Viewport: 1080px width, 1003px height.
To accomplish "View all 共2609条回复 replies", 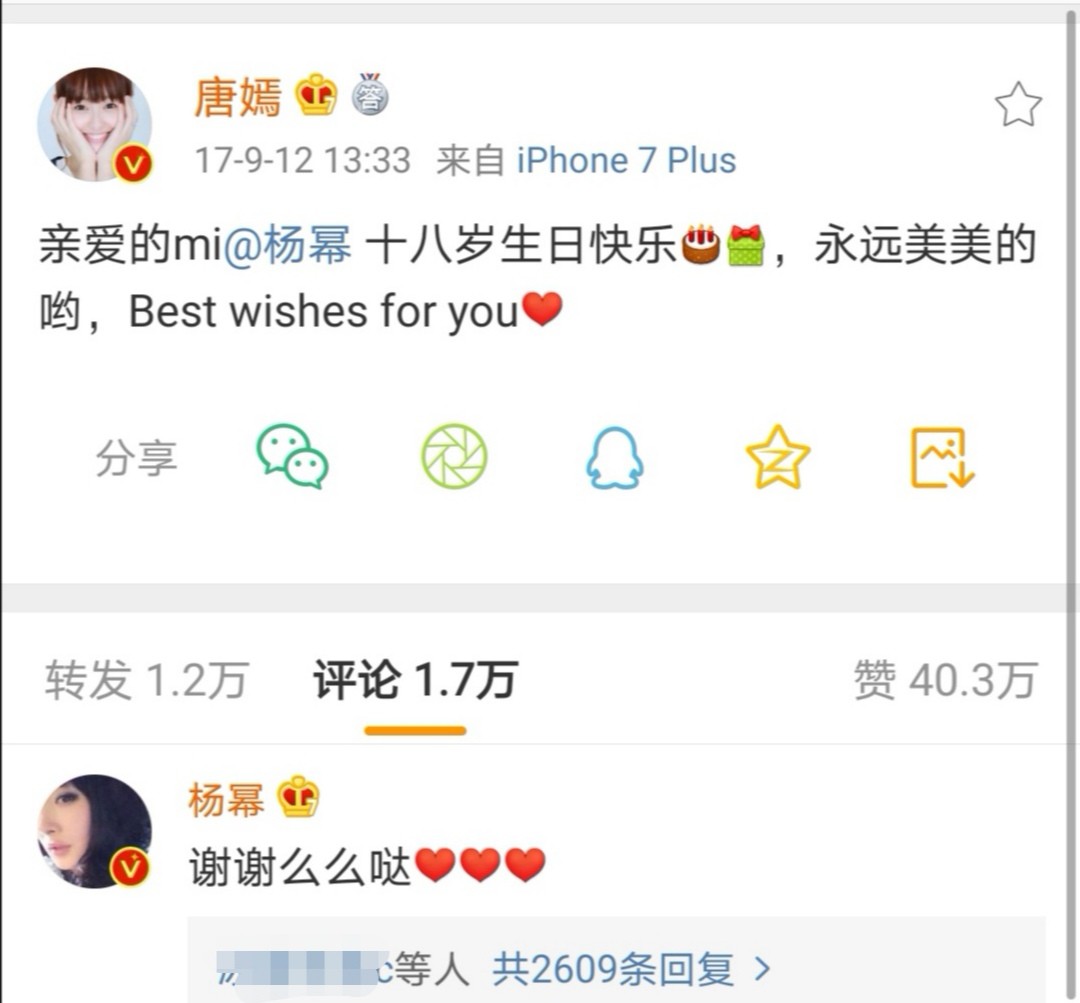I will pos(630,968).
